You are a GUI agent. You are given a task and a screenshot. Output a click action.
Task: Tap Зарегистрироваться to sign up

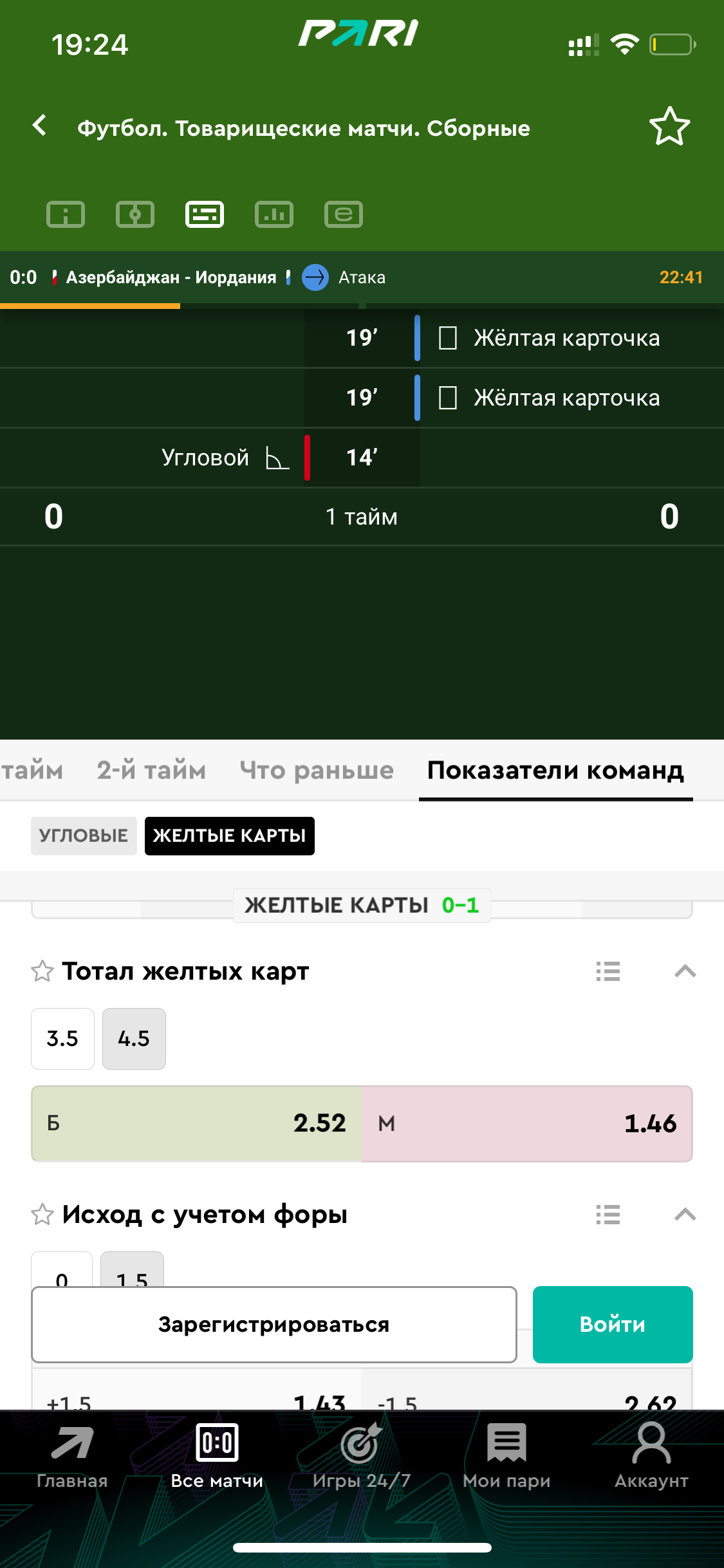[x=274, y=1324]
